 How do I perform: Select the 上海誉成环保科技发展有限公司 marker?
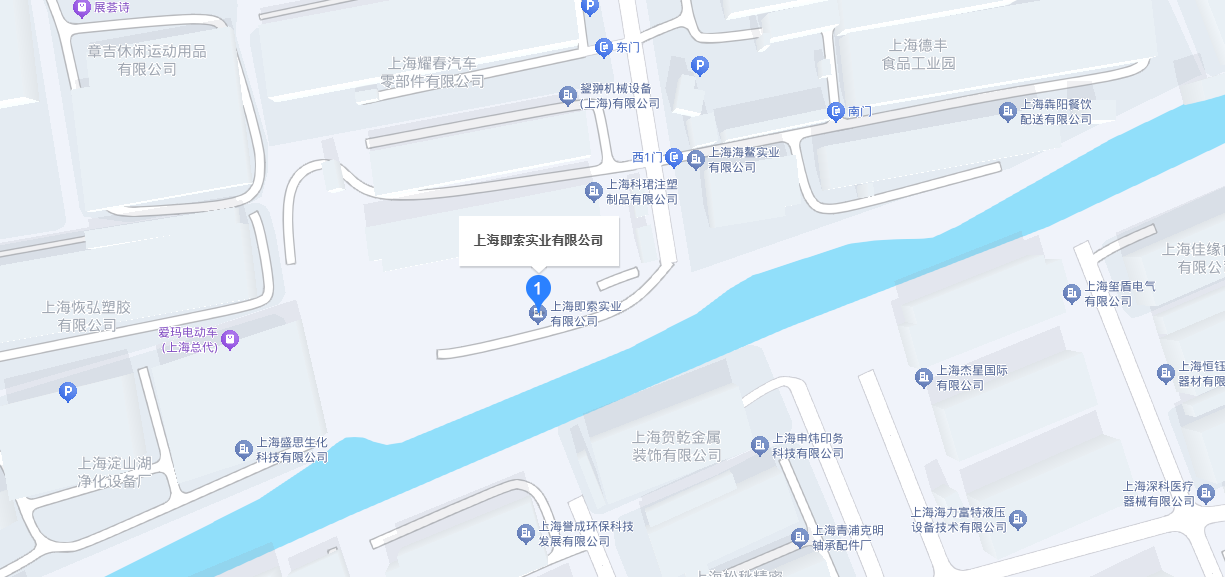(526, 533)
